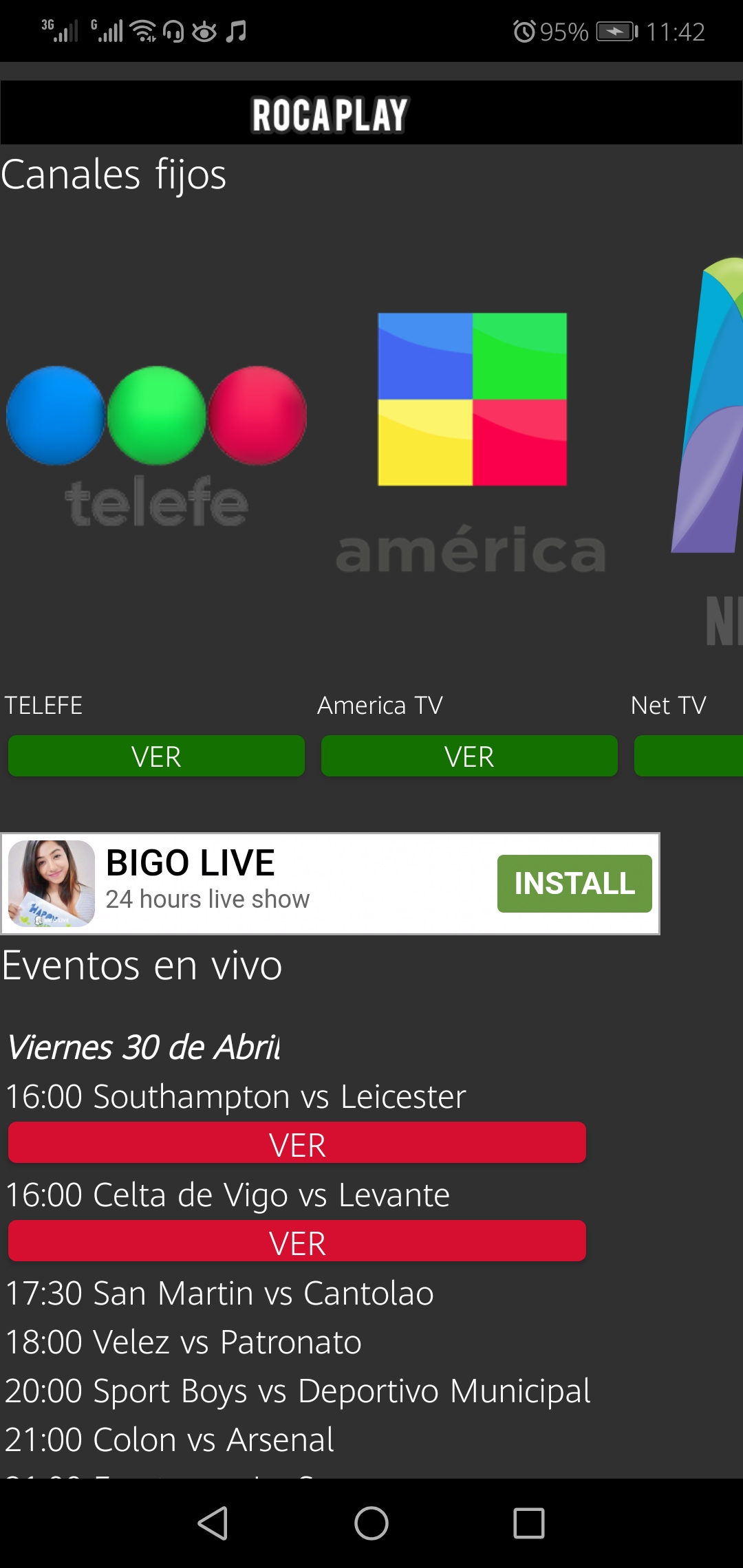743x1568 pixels.
Task: Open the Net TV green button
Action: tap(688, 756)
